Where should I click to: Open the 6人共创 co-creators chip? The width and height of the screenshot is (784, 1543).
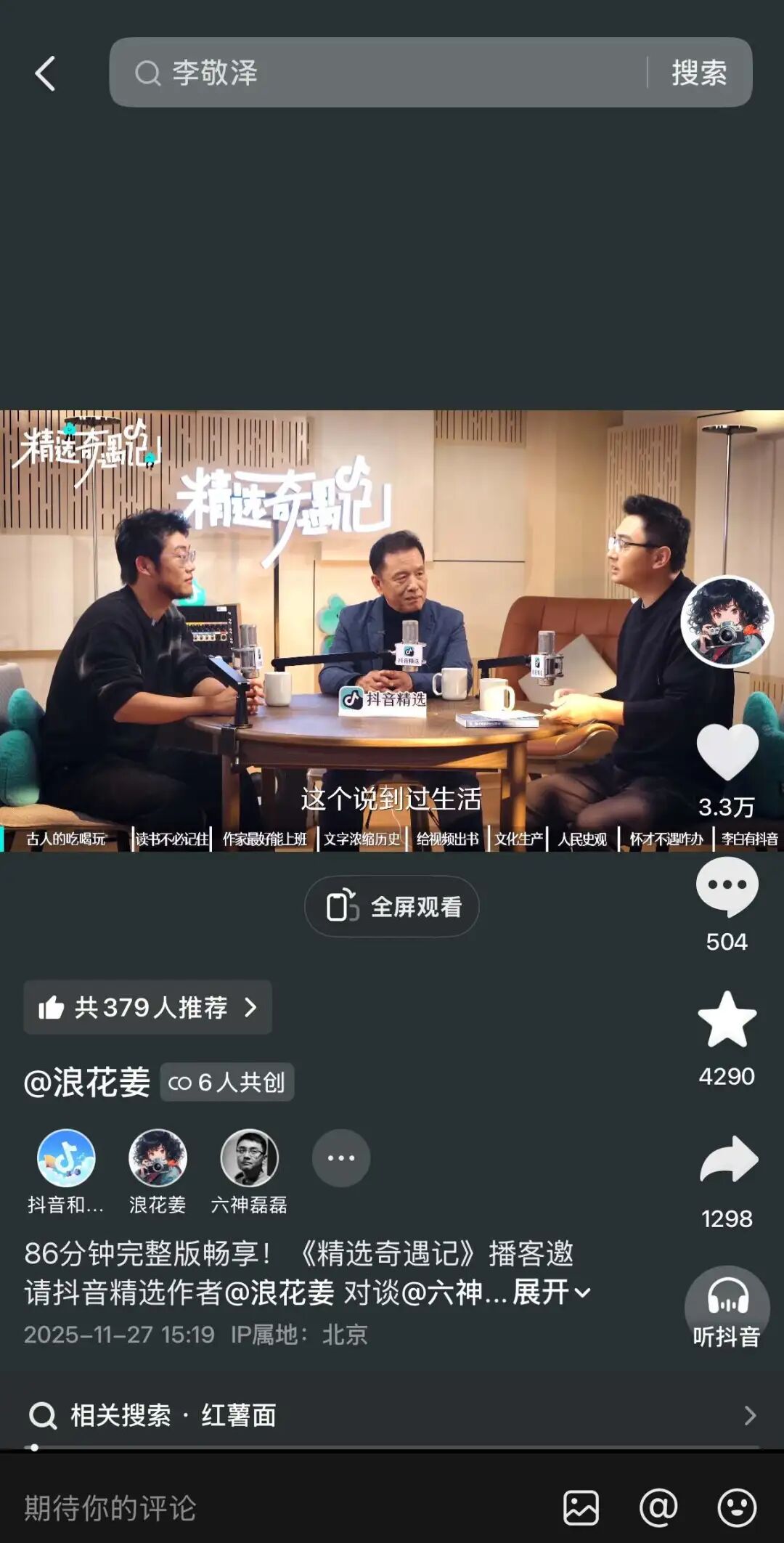coord(227,1082)
